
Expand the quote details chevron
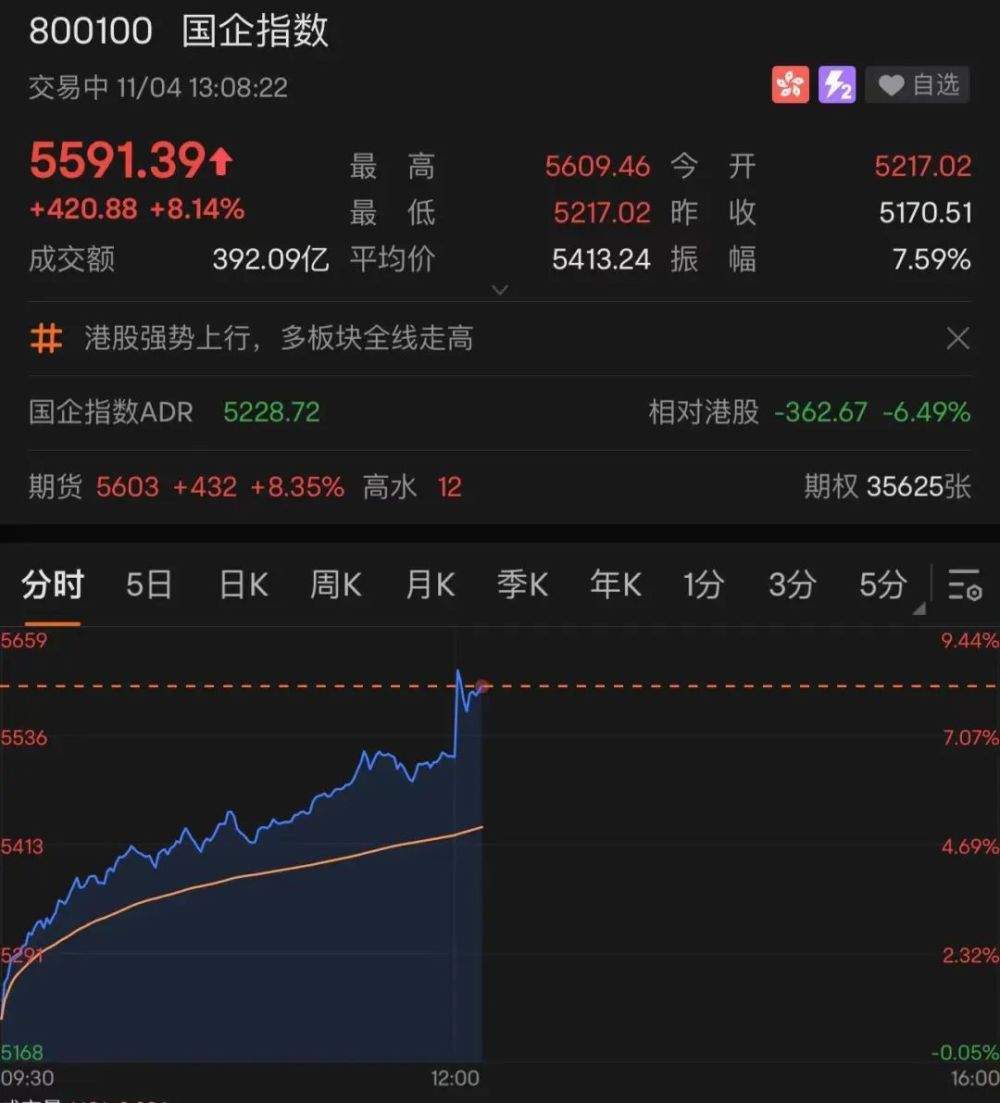(x=500, y=290)
